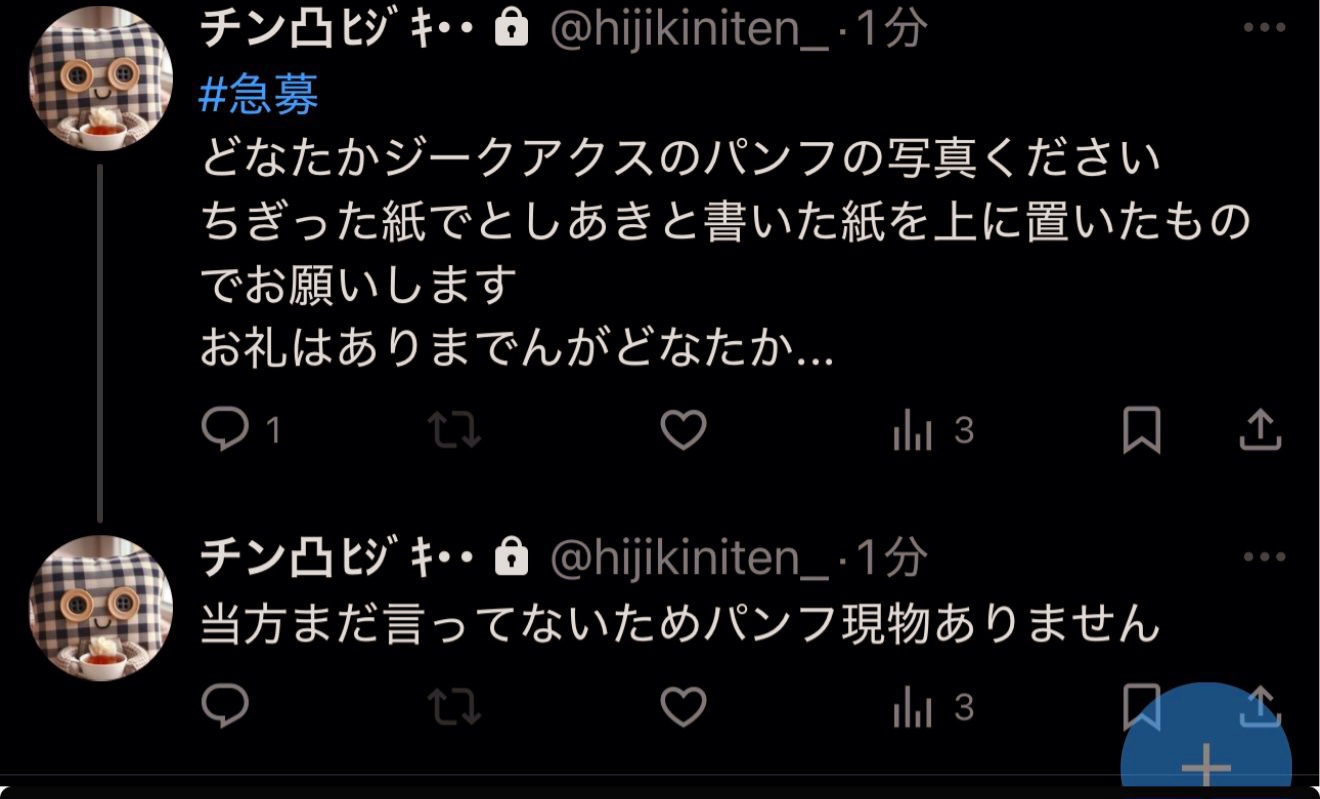Reply to the パンフ現物ありません tweet
Screen dimensions: 1320x799
coord(225,707)
